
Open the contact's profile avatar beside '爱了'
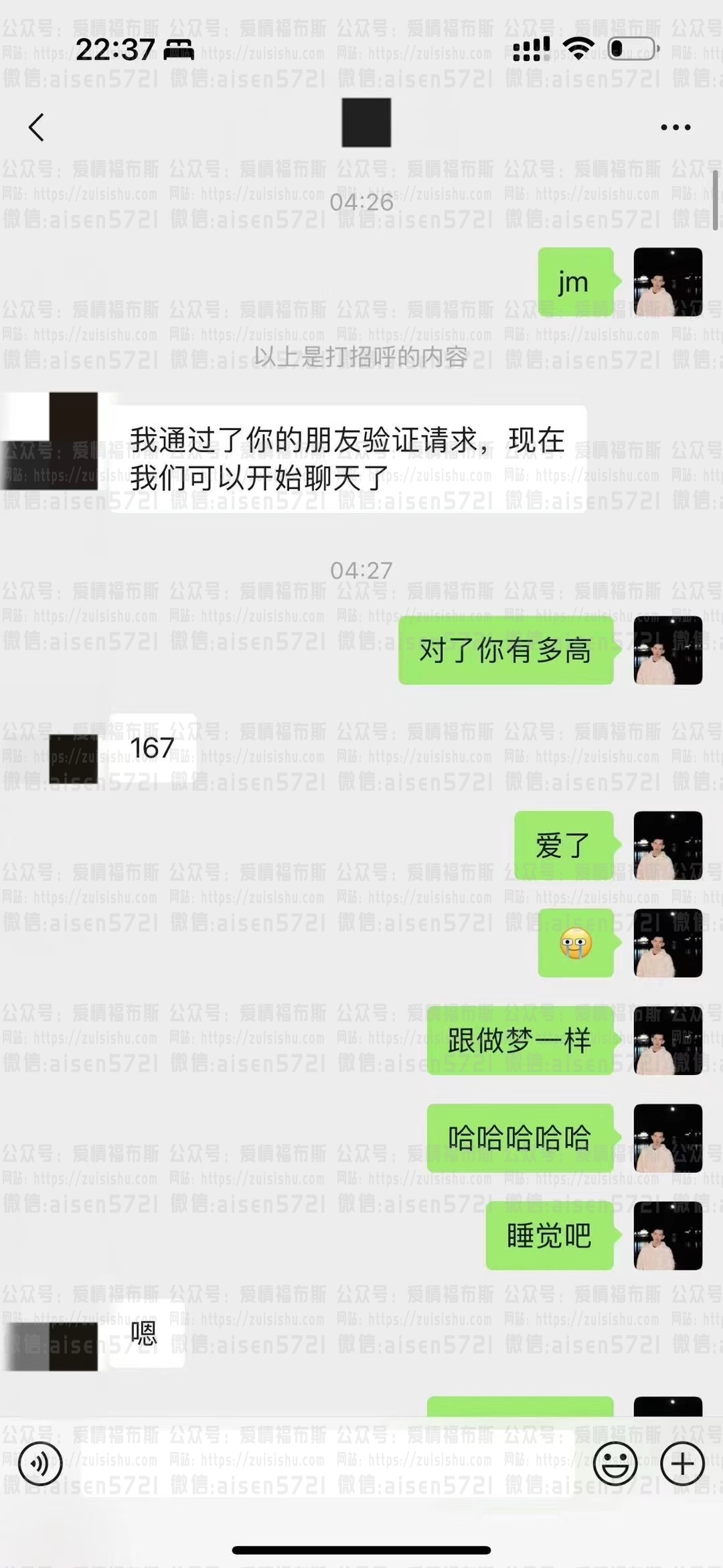pos(667,846)
